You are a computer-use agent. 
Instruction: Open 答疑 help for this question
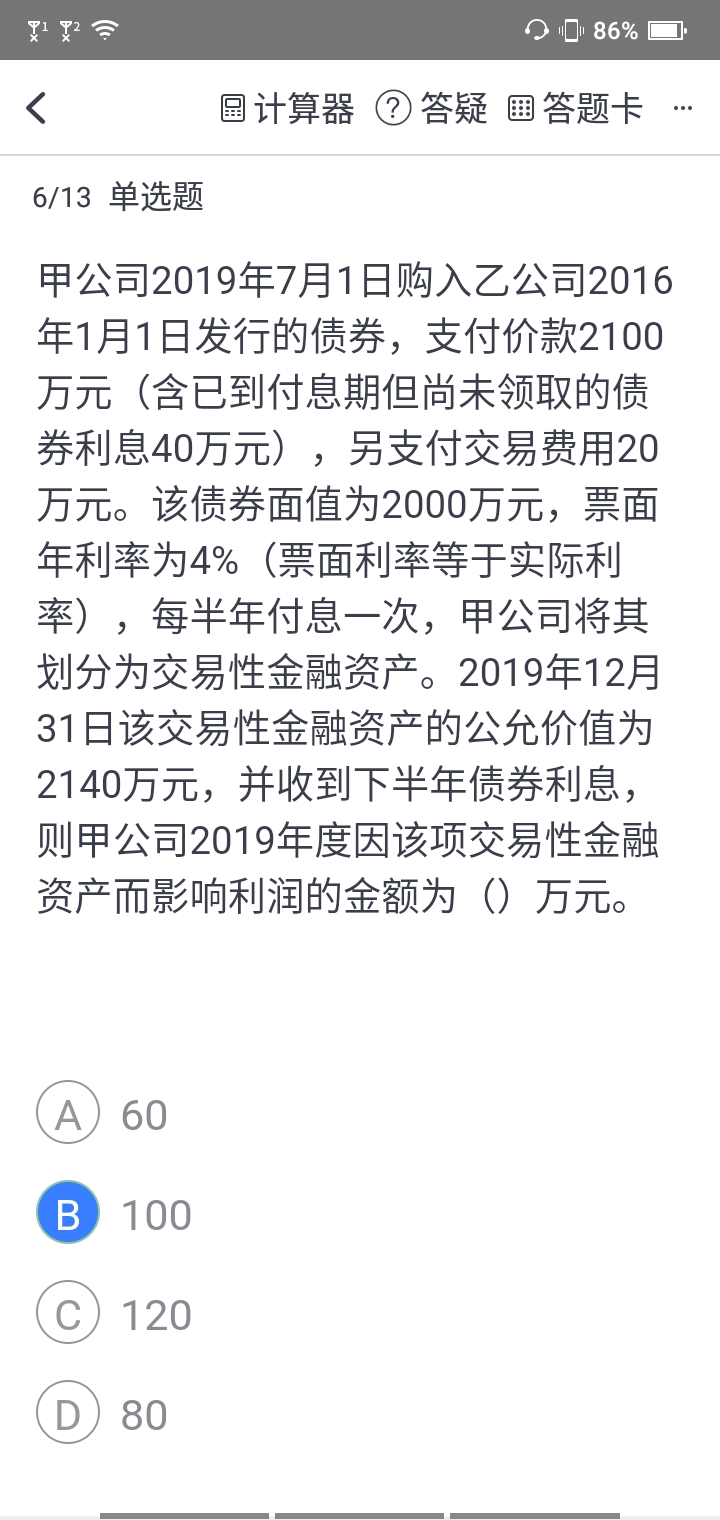click(x=432, y=108)
